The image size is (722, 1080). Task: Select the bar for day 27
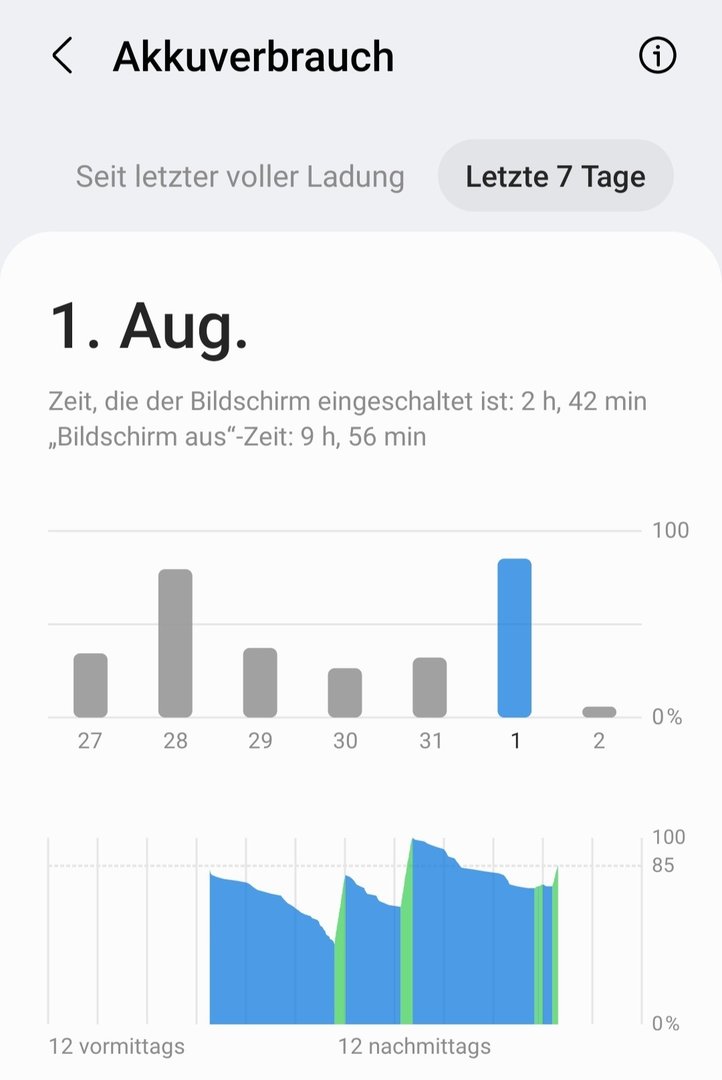pos(90,685)
